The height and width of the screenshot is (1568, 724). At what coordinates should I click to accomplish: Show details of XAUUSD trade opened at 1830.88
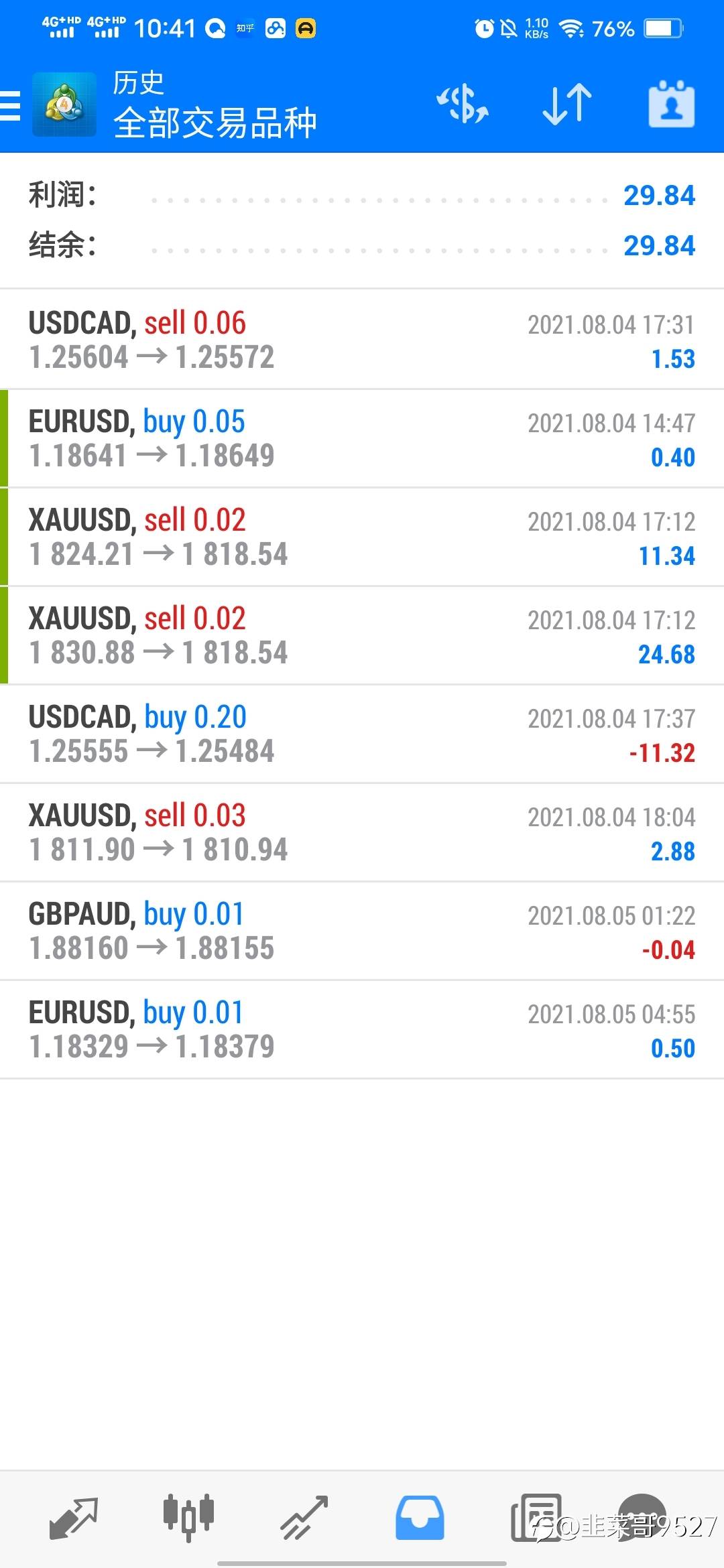[x=362, y=636]
